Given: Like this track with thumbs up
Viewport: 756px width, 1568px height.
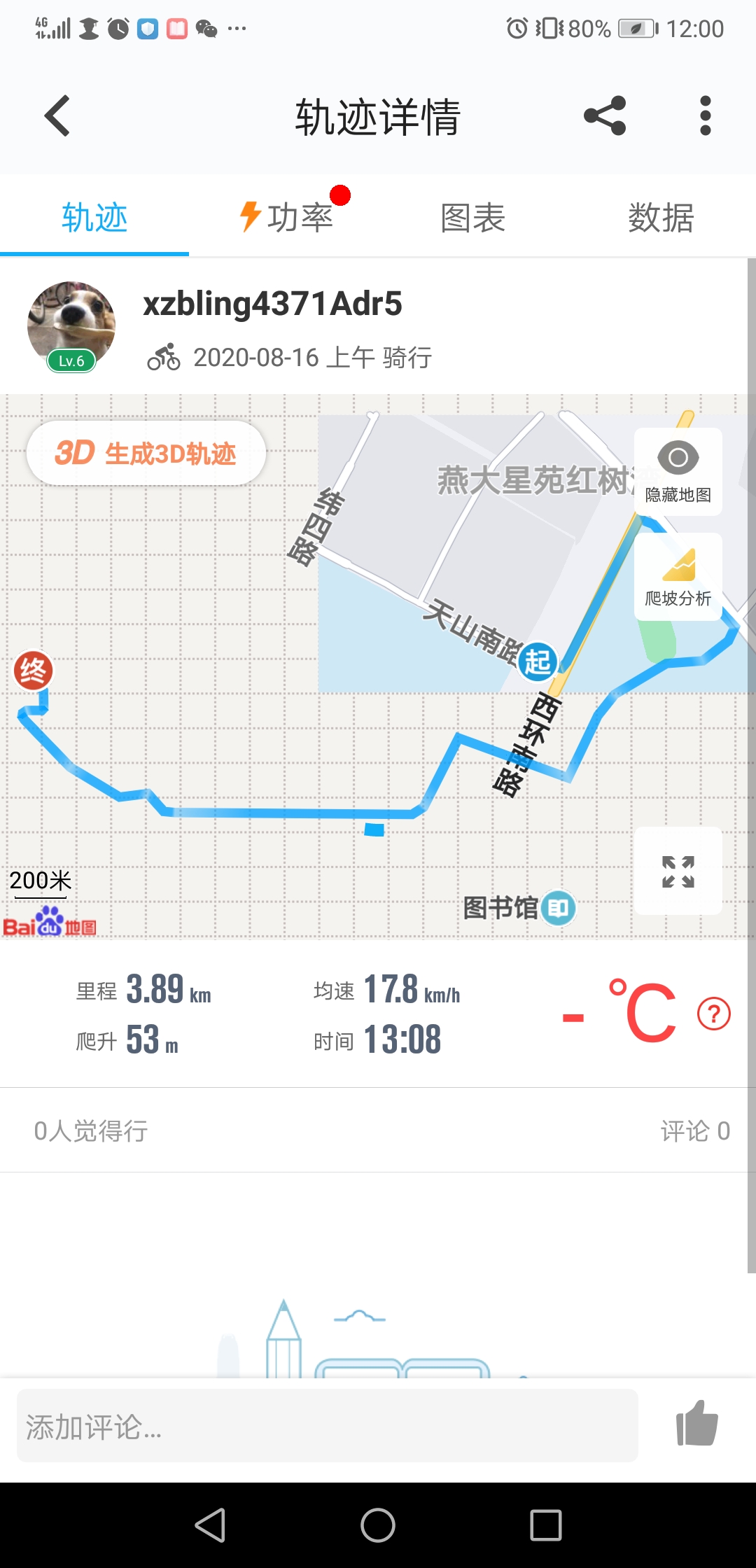Looking at the screenshot, I should tap(696, 1424).
